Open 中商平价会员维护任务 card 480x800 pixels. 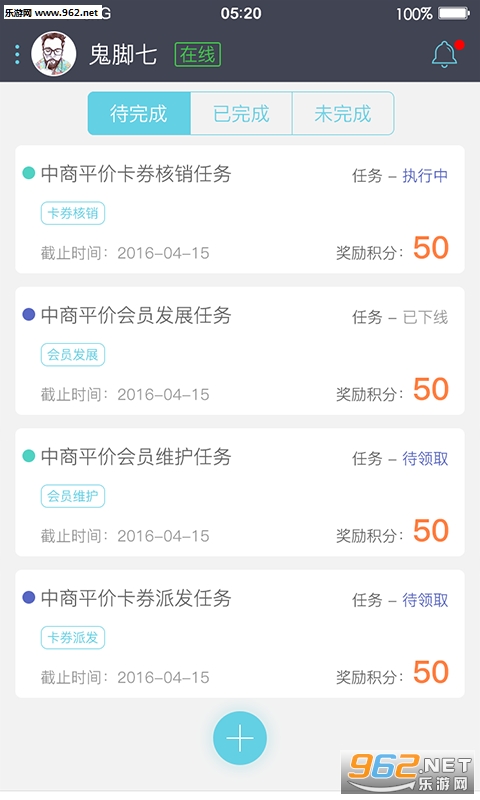coord(240,492)
